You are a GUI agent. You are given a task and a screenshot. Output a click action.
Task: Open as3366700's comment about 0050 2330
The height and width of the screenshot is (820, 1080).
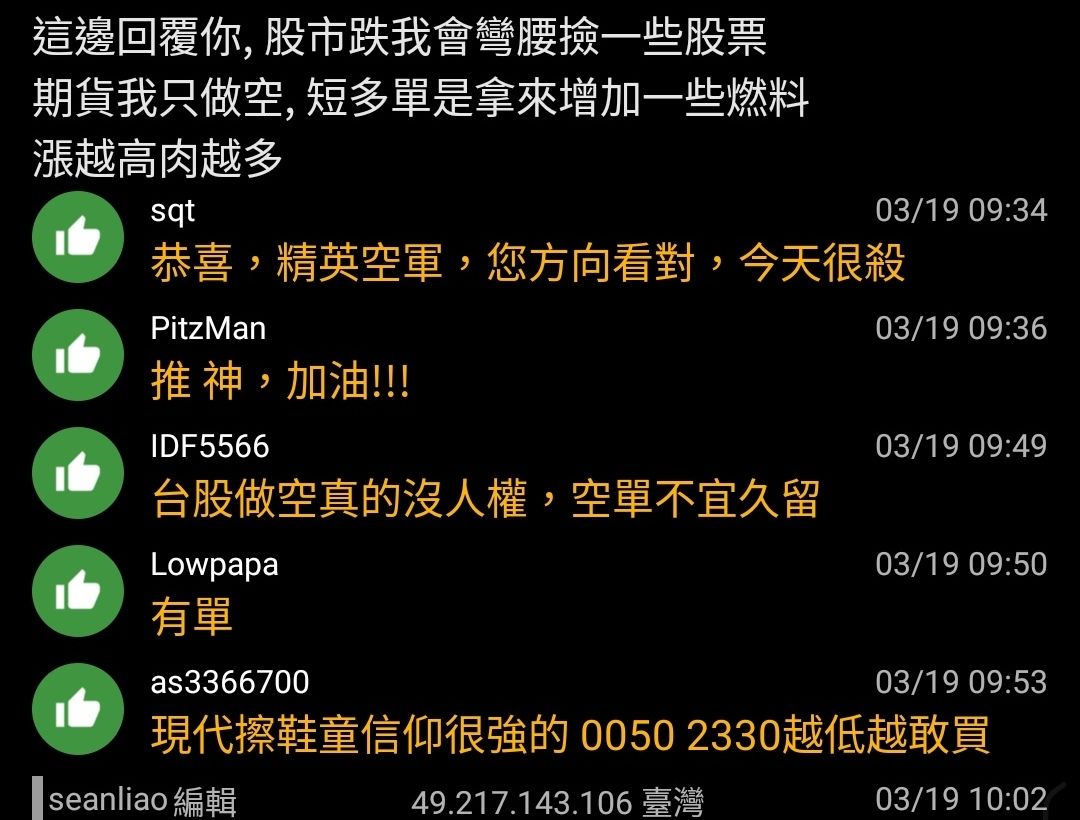click(570, 735)
